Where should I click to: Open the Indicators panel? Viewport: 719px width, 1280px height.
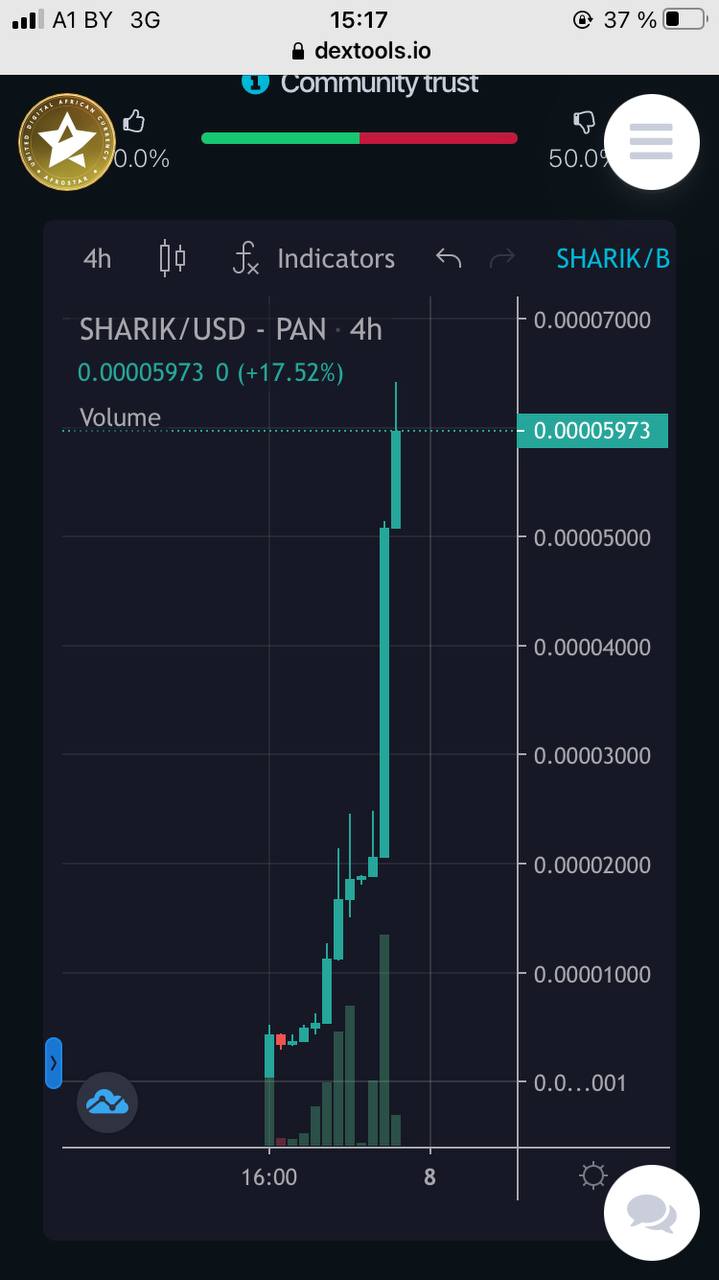pos(314,259)
